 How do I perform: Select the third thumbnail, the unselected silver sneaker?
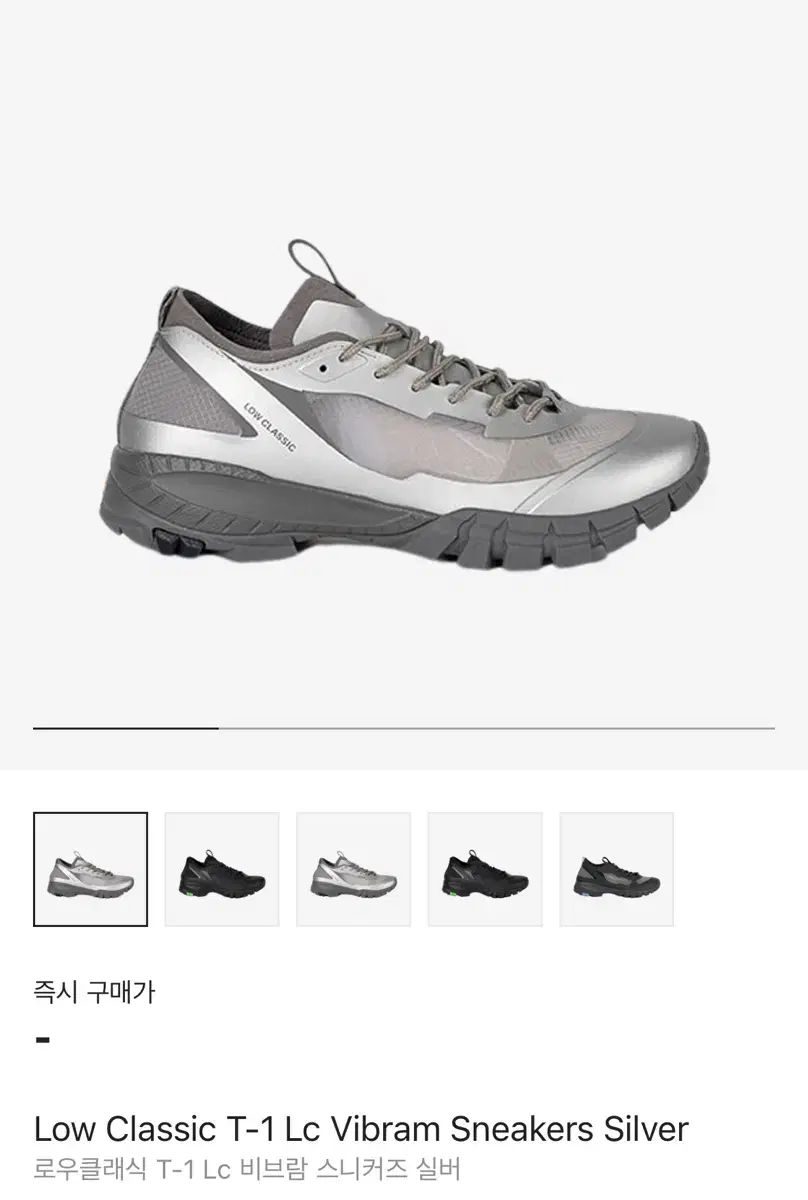[x=353, y=868]
